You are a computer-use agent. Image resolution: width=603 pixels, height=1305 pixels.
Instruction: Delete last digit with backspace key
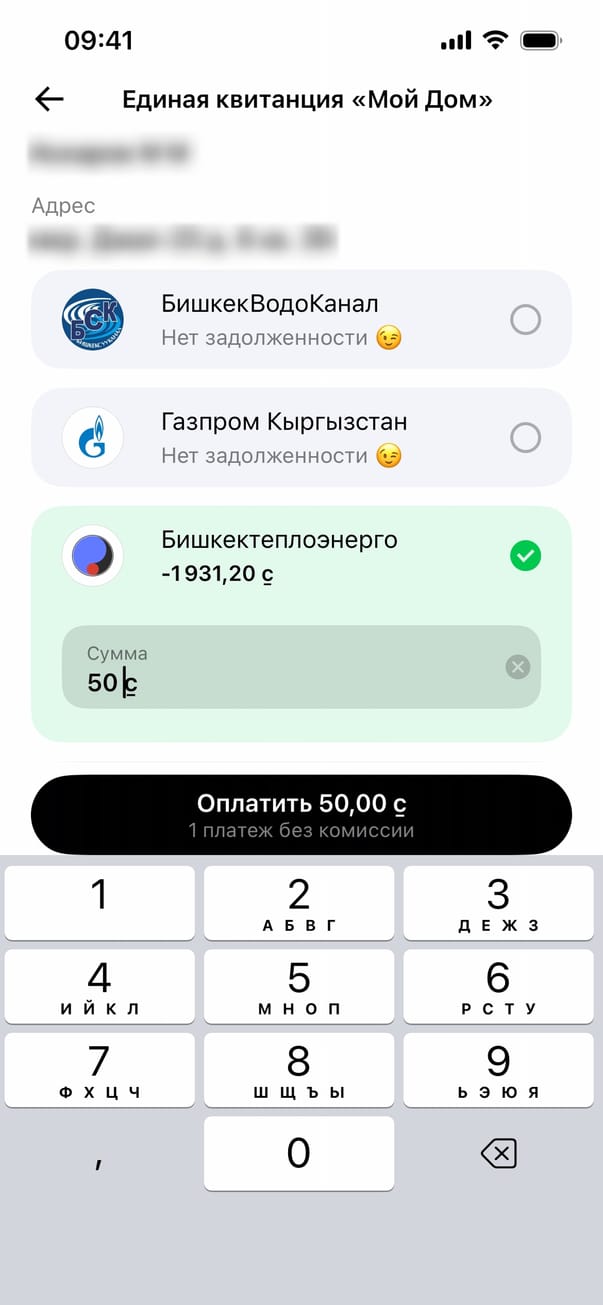click(498, 1155)
